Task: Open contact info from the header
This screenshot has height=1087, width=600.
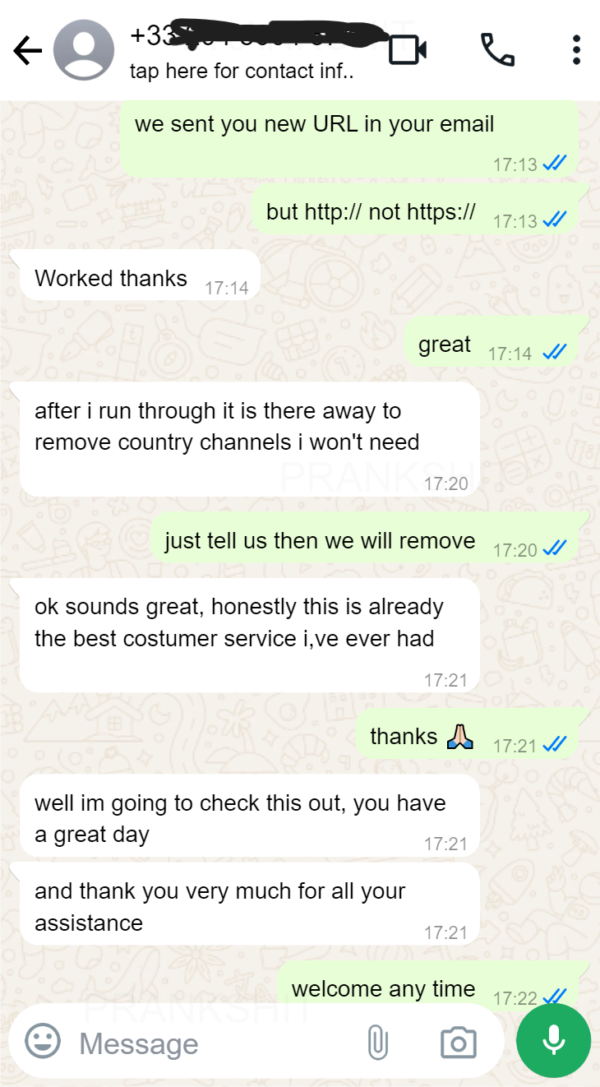Action: tap(242, 72)
